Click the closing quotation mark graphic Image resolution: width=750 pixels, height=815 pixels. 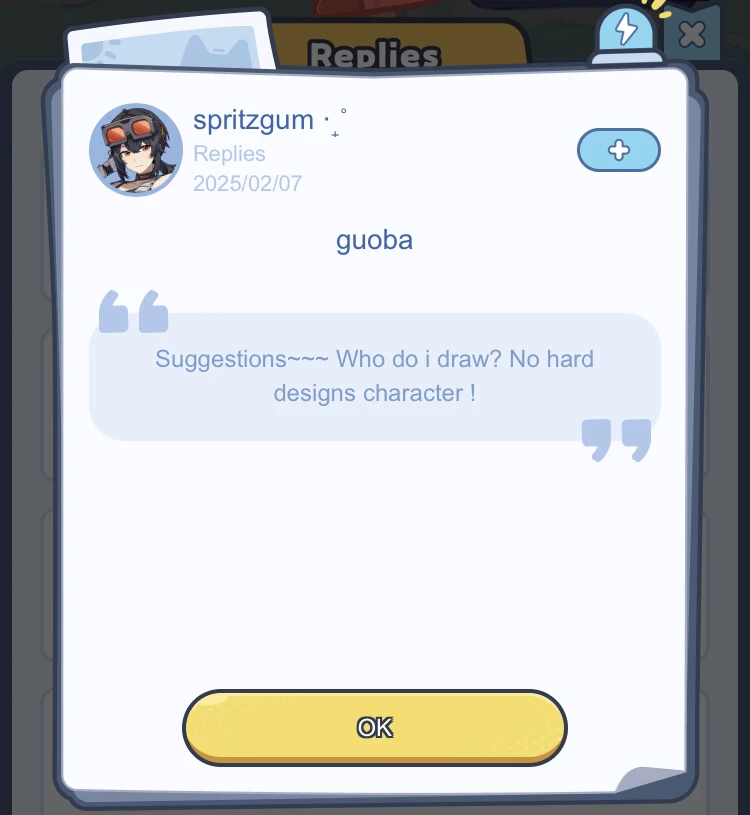click(x=618, y=438)
